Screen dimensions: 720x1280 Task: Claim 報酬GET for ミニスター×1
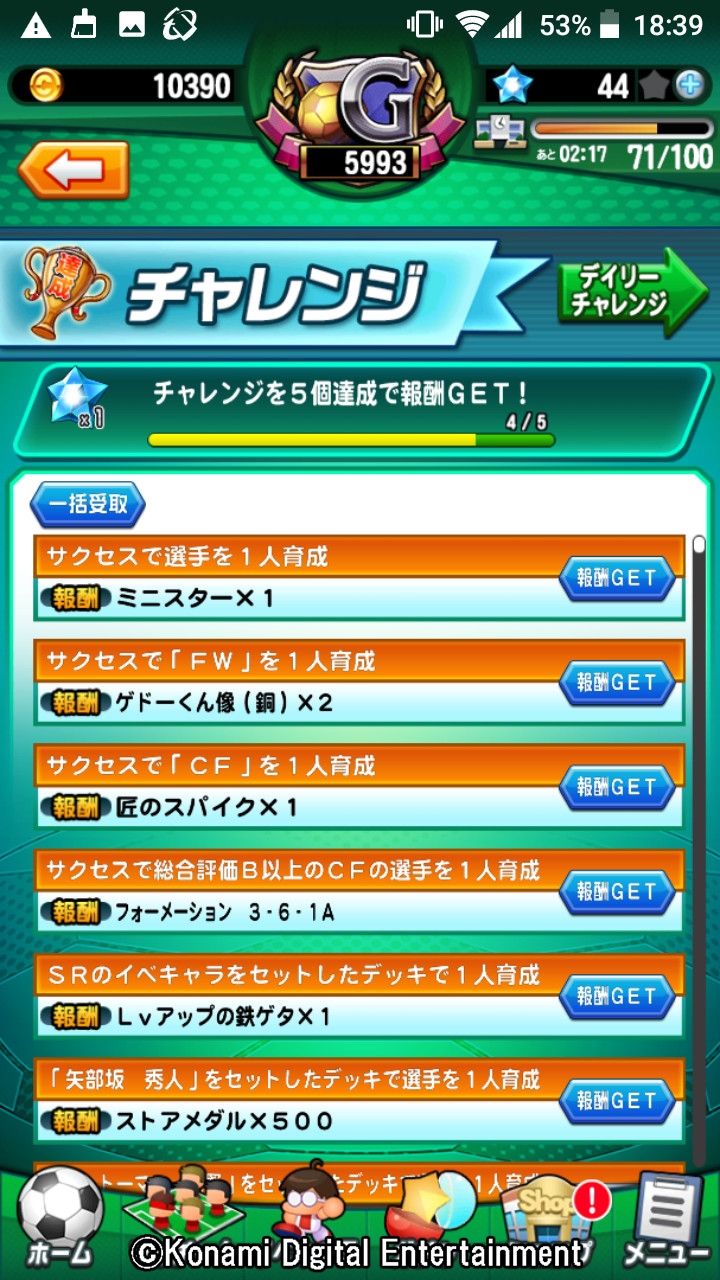pyautogui.click(x=617, y=578)
